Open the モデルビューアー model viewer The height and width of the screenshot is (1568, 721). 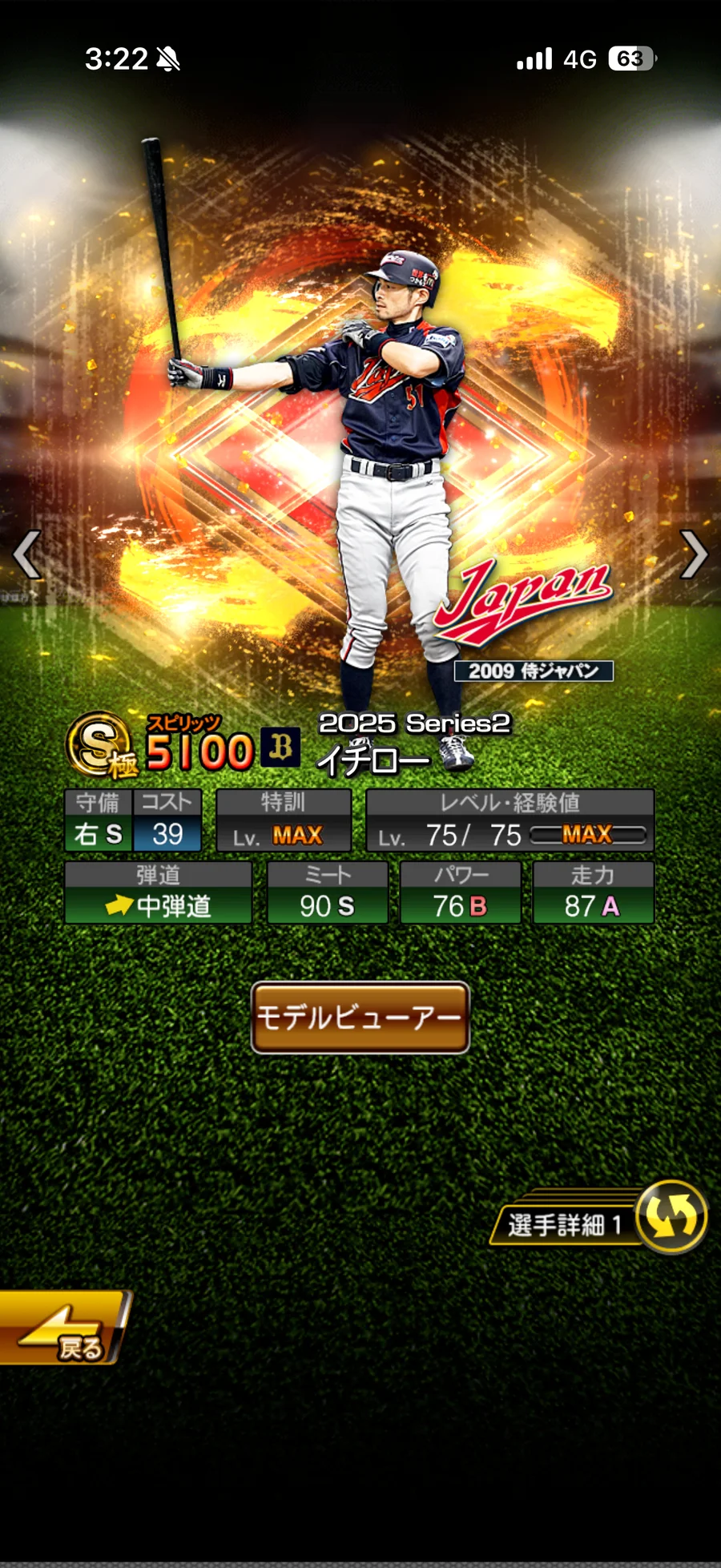coord(360,1018)
